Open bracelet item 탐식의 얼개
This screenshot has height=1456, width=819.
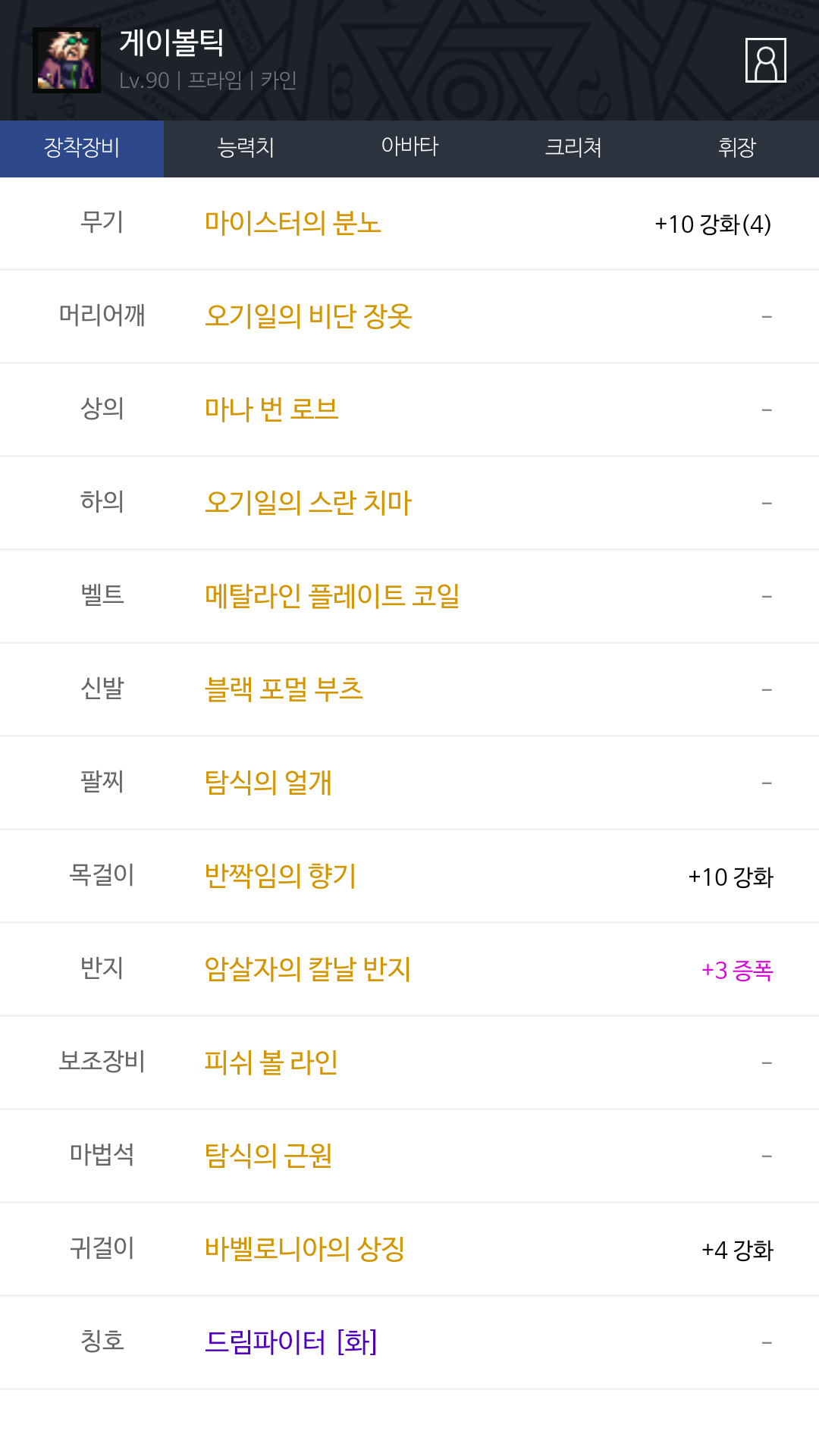tap(268, 783)
